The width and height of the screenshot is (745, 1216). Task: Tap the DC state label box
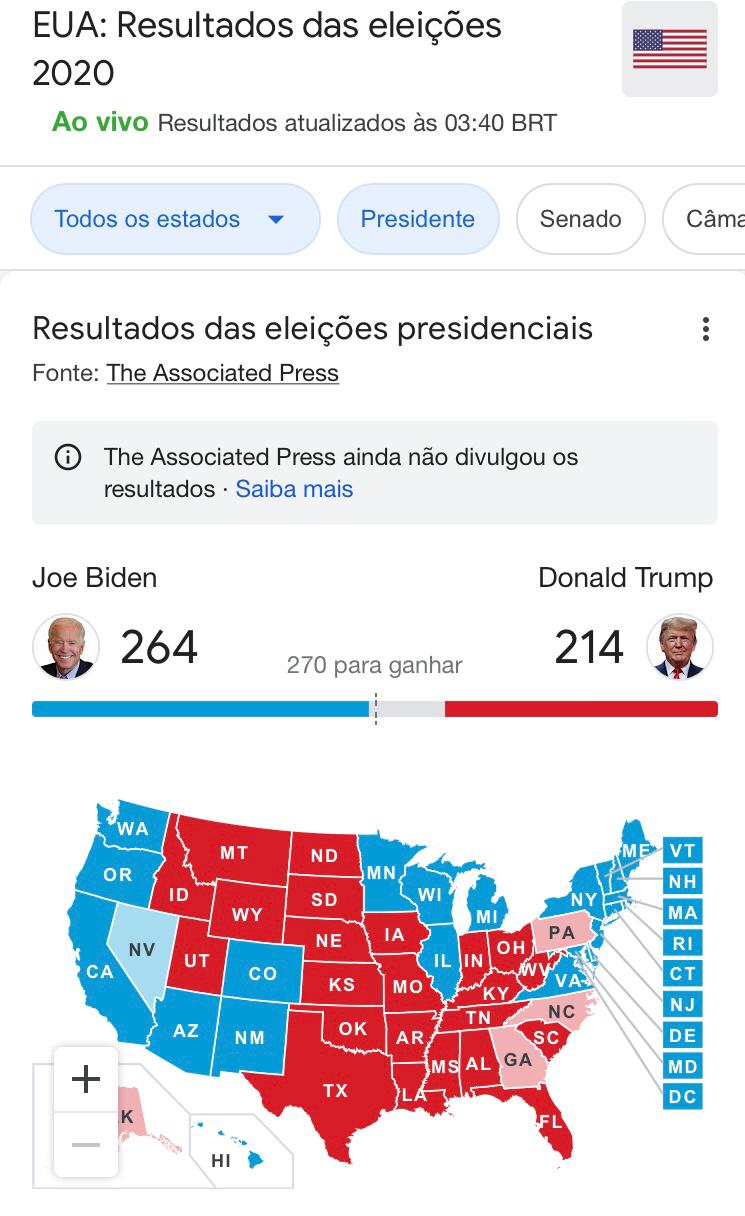[682, 1096]
